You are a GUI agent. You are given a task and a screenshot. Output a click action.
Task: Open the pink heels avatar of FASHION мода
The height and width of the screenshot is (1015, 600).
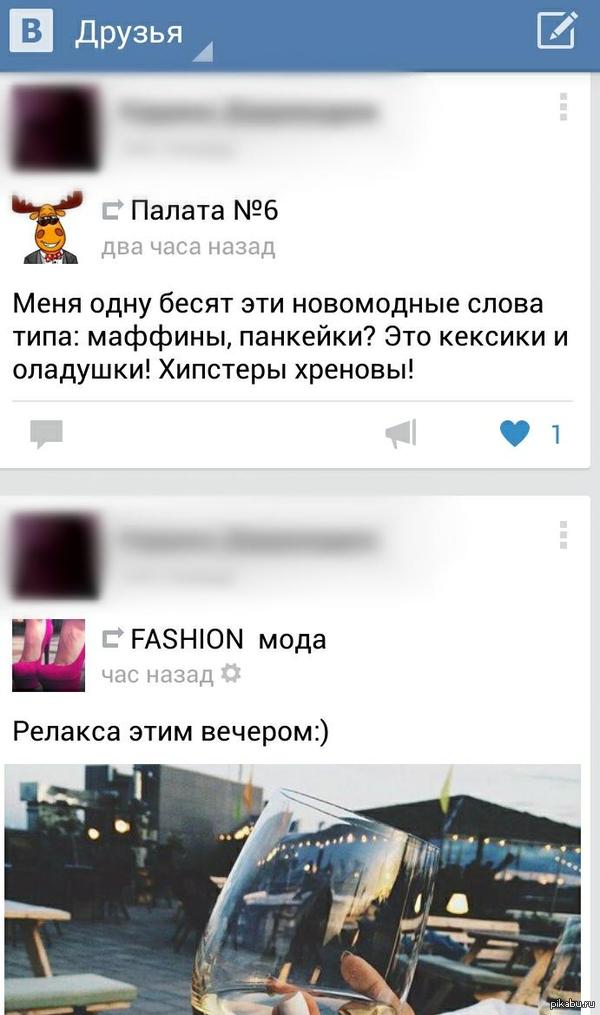[x=48, y=655]
